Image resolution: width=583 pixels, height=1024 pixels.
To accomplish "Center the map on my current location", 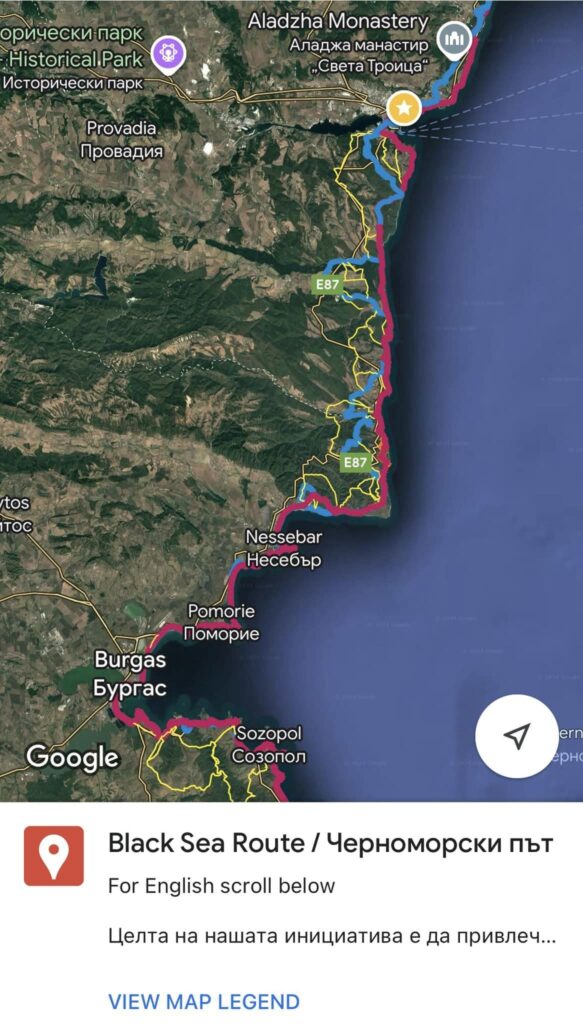I will 516,736.
